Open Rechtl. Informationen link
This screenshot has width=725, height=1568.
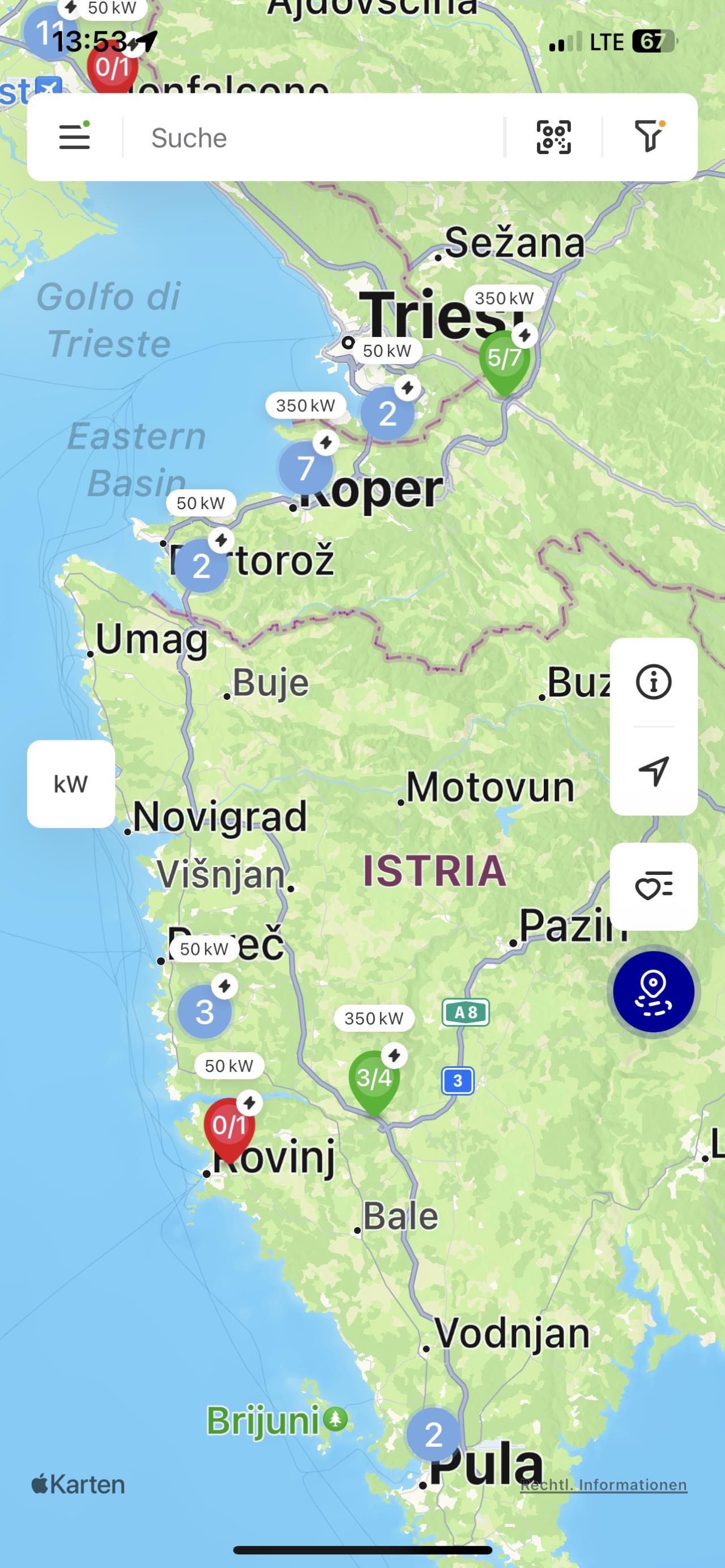(x=603, y=1485)
